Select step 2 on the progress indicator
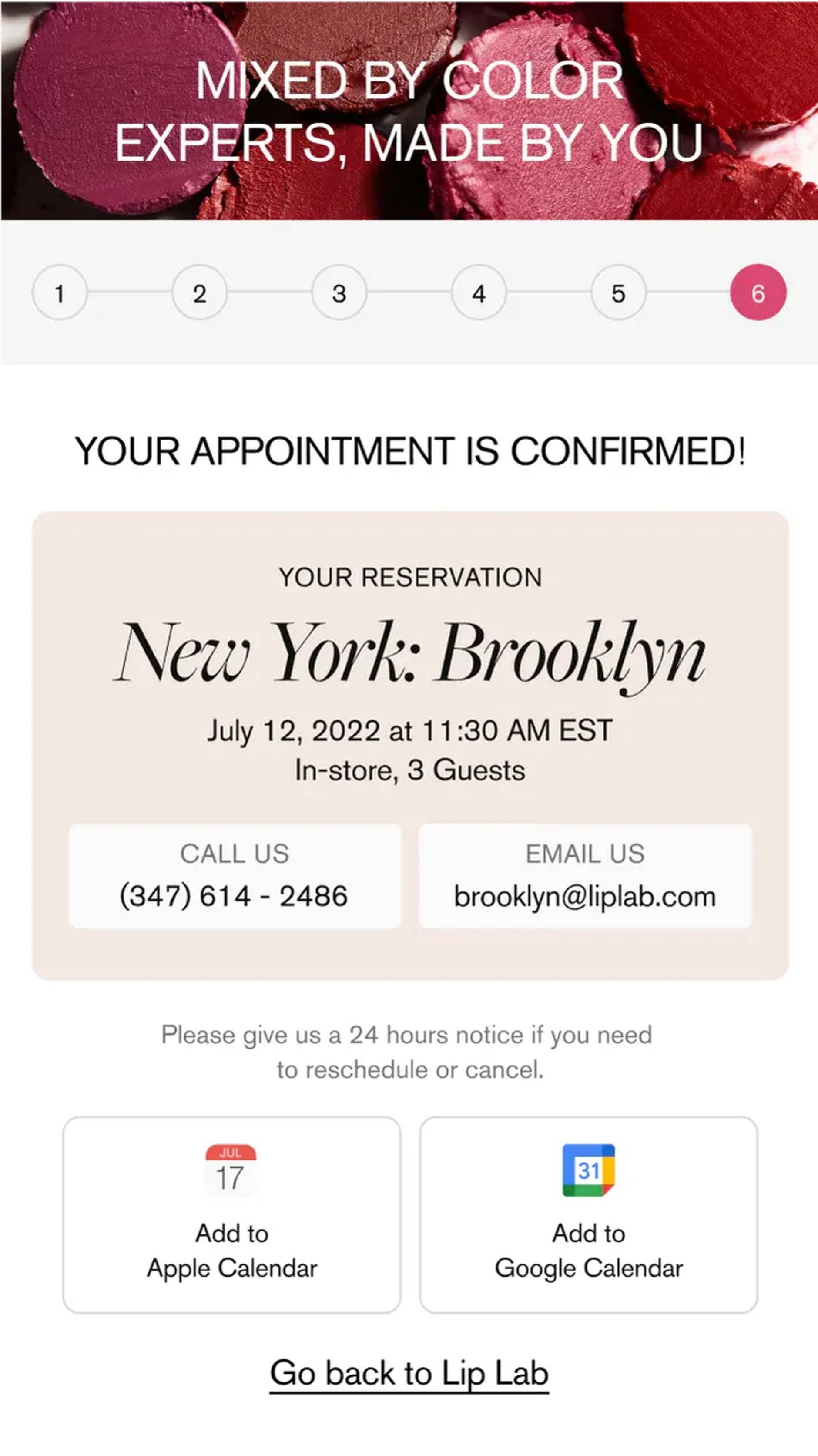This screenshot has height=1456, width=818. click(199, 293)
